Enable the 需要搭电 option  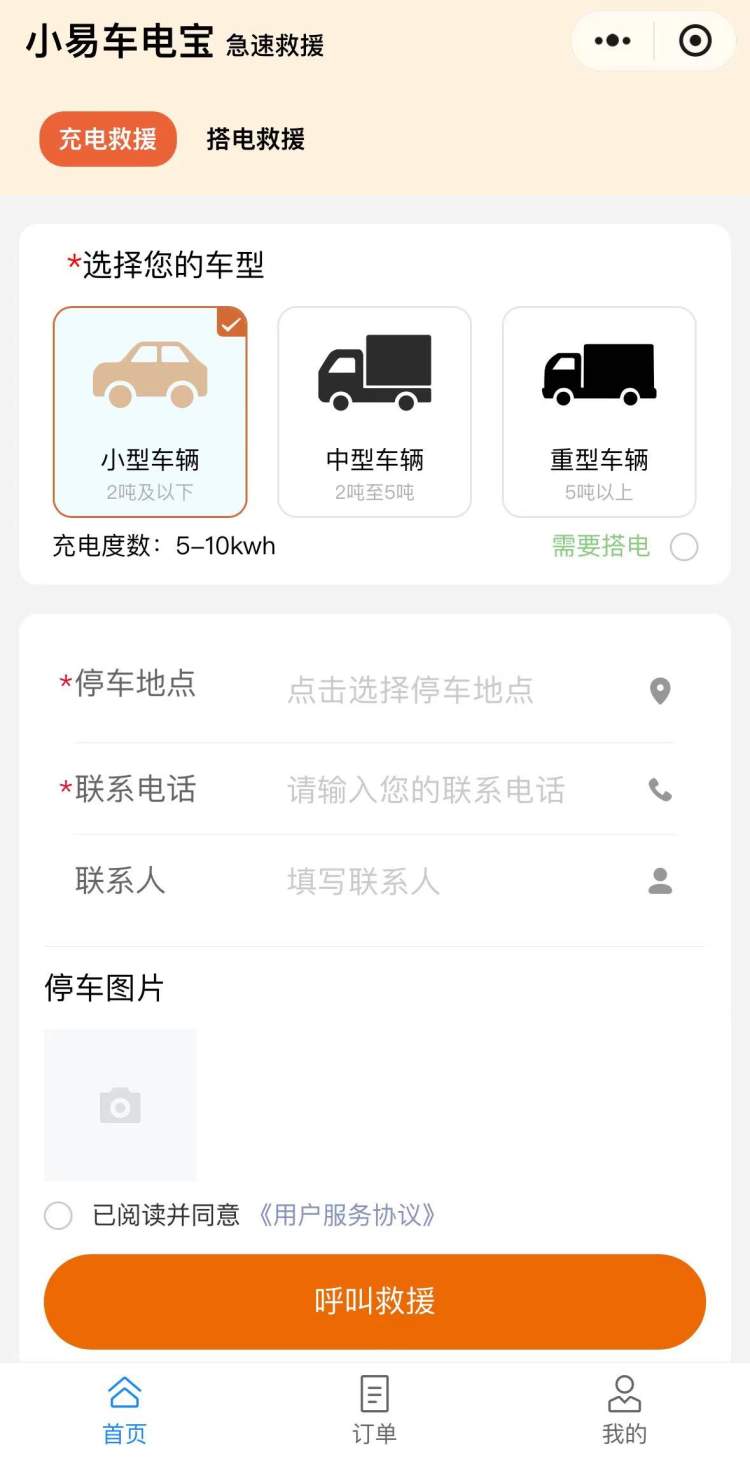pos(684,547)
